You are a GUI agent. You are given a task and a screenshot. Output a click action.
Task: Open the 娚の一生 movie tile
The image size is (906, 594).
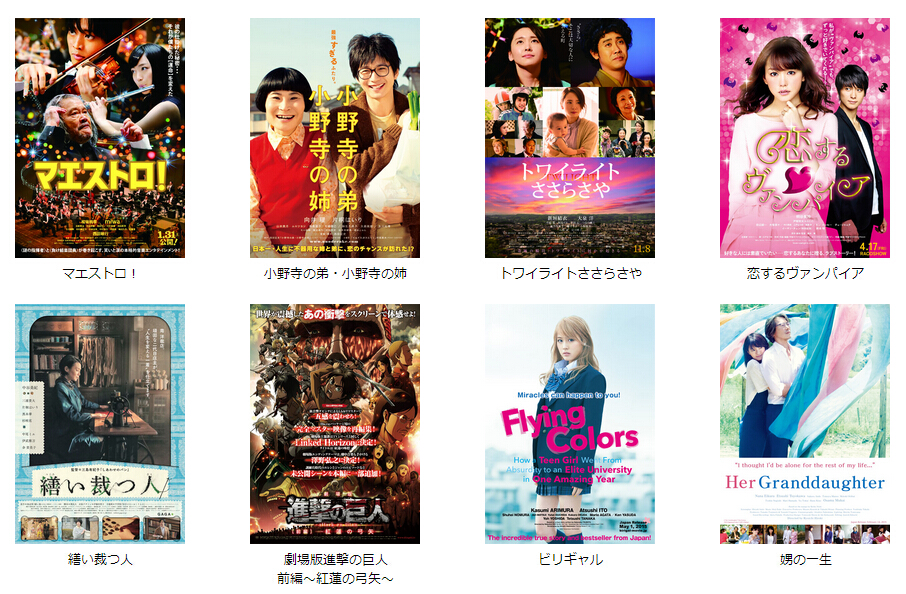[805, 424]
